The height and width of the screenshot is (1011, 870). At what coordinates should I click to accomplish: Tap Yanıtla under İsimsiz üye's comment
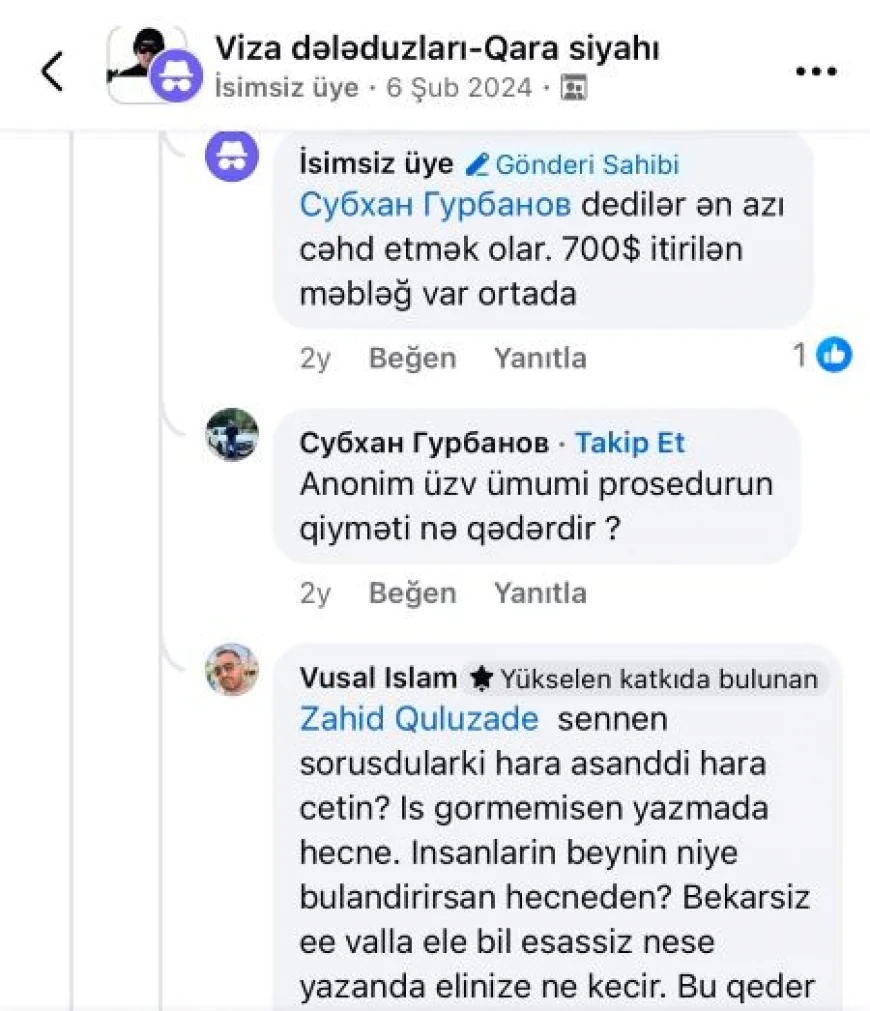pyautogui.click(x=540, y=358)
